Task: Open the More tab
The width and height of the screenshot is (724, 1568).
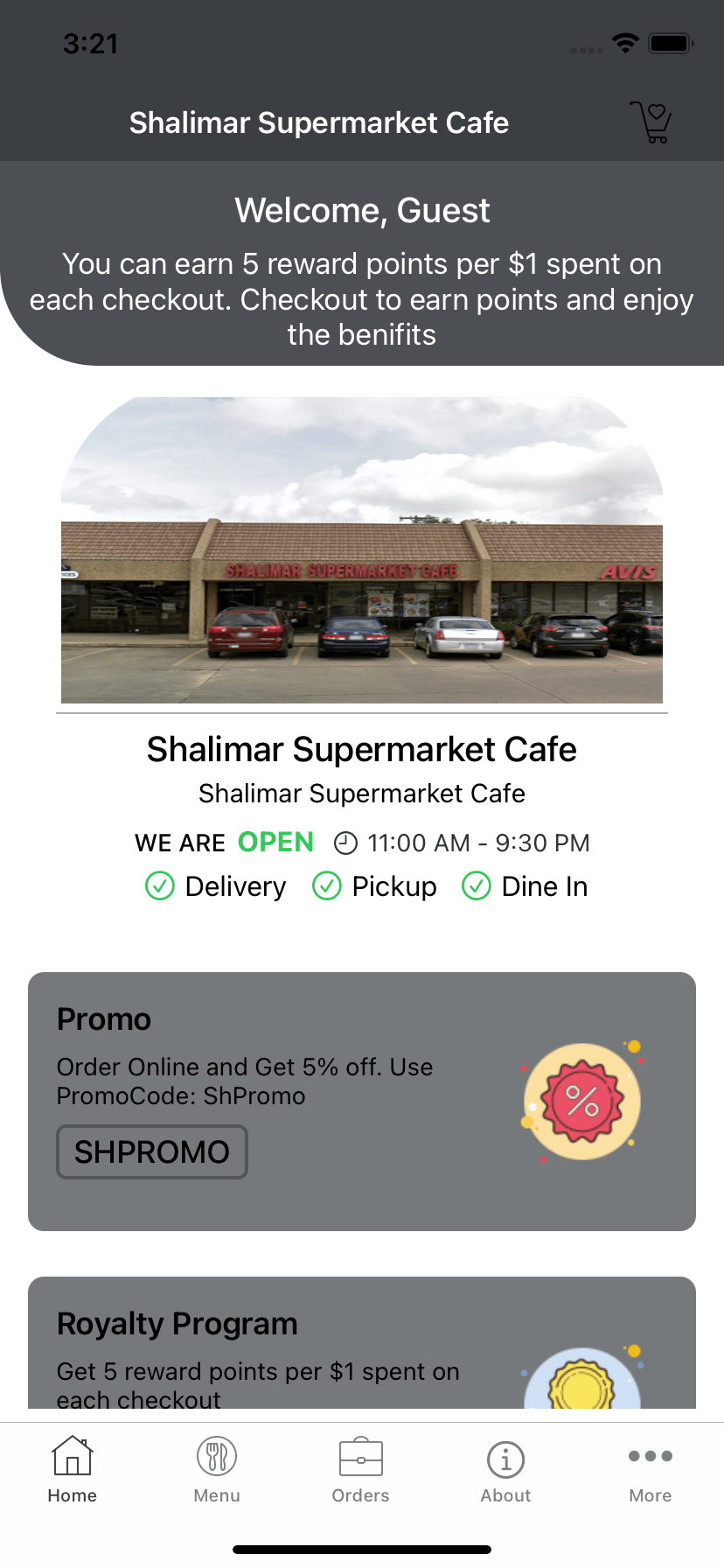Action: (x=650, y=1471)
